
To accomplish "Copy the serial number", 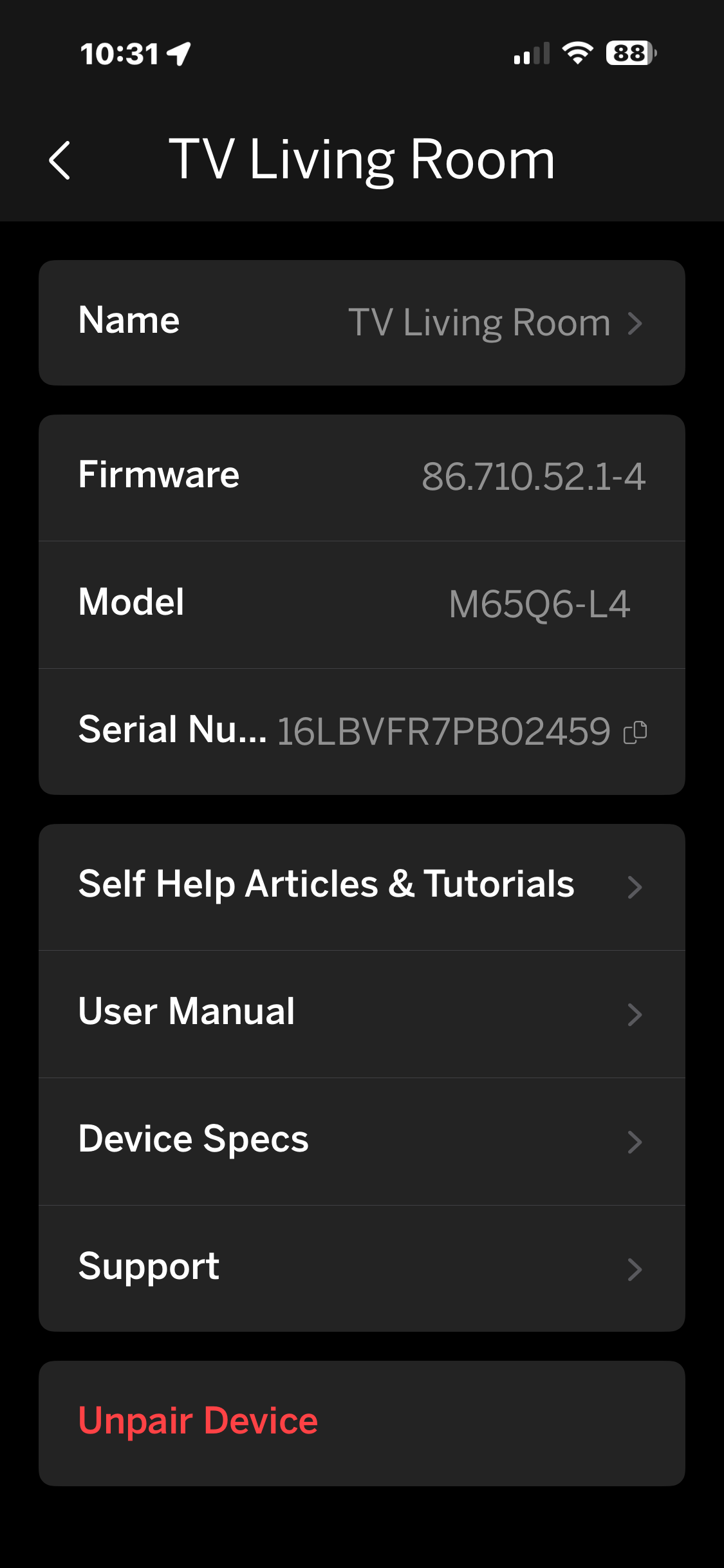I will point(635,732).
